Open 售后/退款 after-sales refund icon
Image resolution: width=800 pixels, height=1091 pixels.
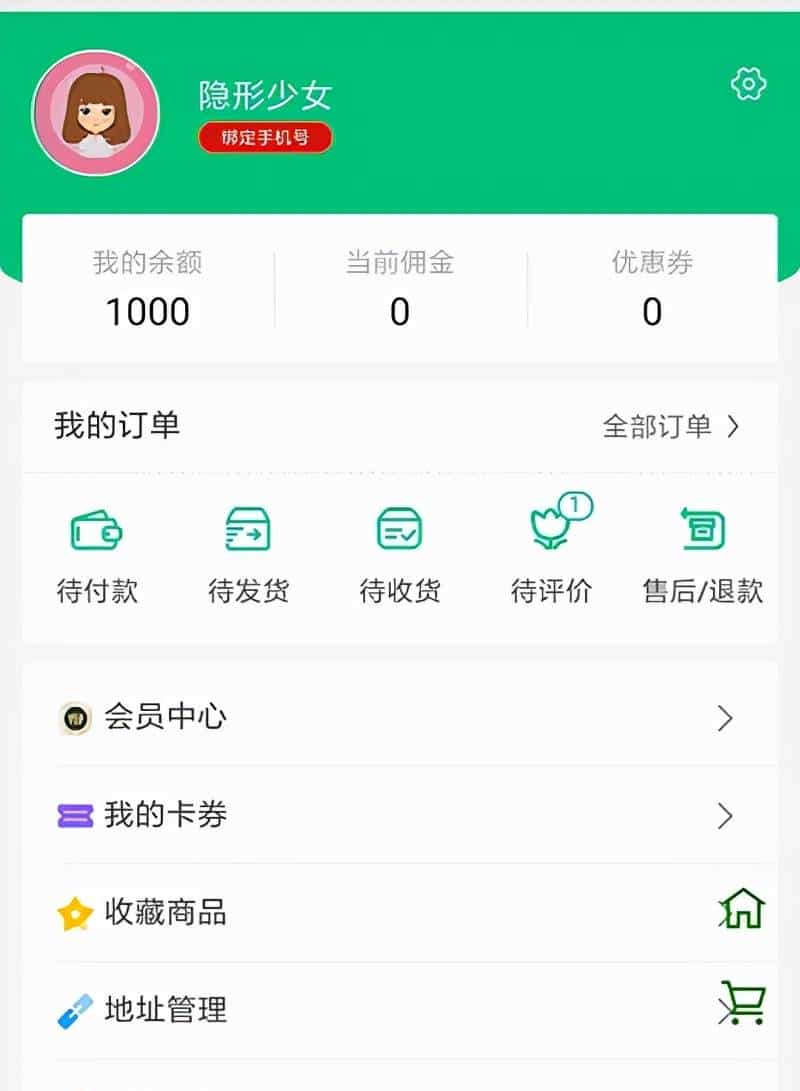[x=700, y=531]
